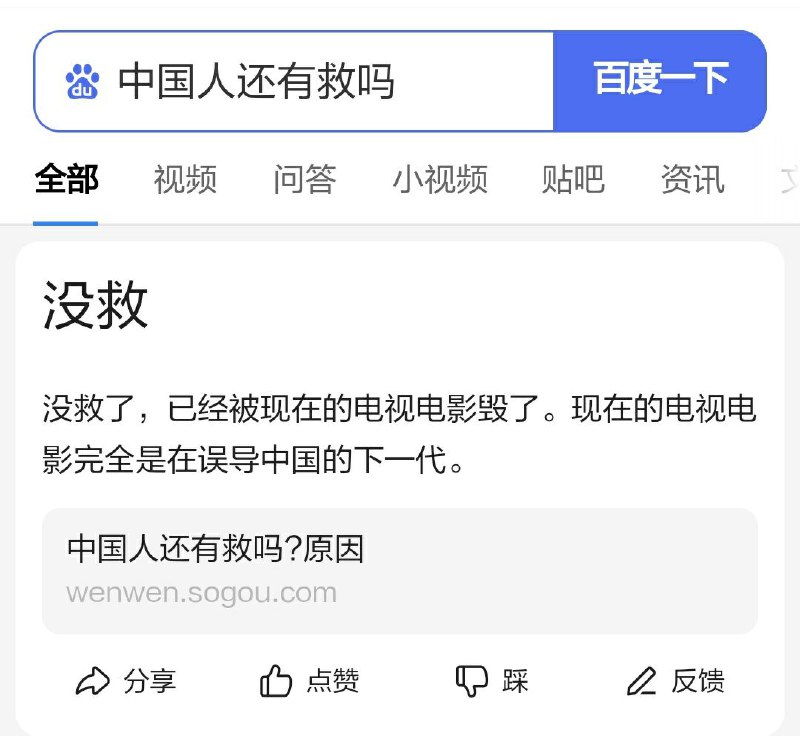Switch to the 问答 tab

coord(304,180)
